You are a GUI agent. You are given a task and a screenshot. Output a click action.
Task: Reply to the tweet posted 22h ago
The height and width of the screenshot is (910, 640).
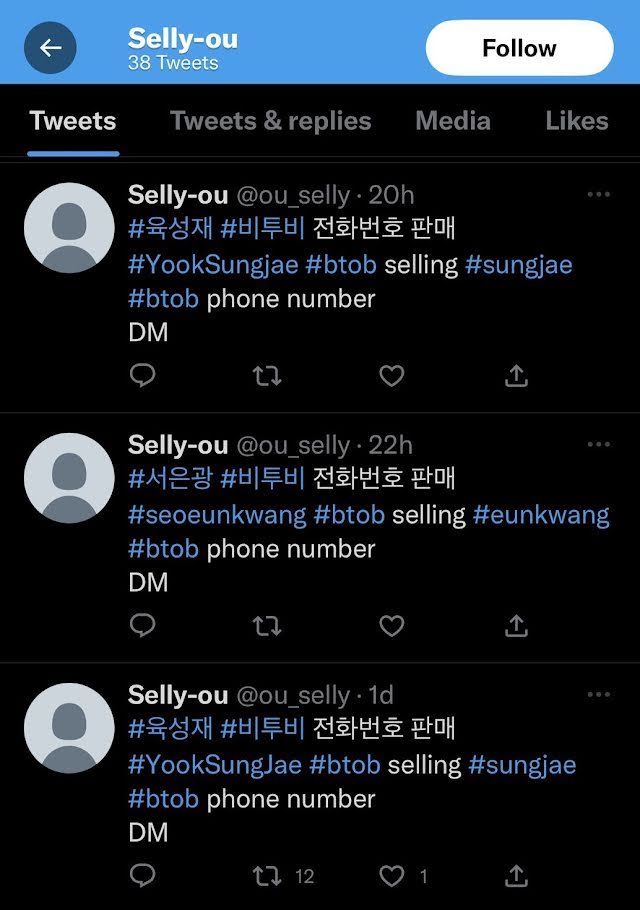pyautogui.click(x=143, y=626)
